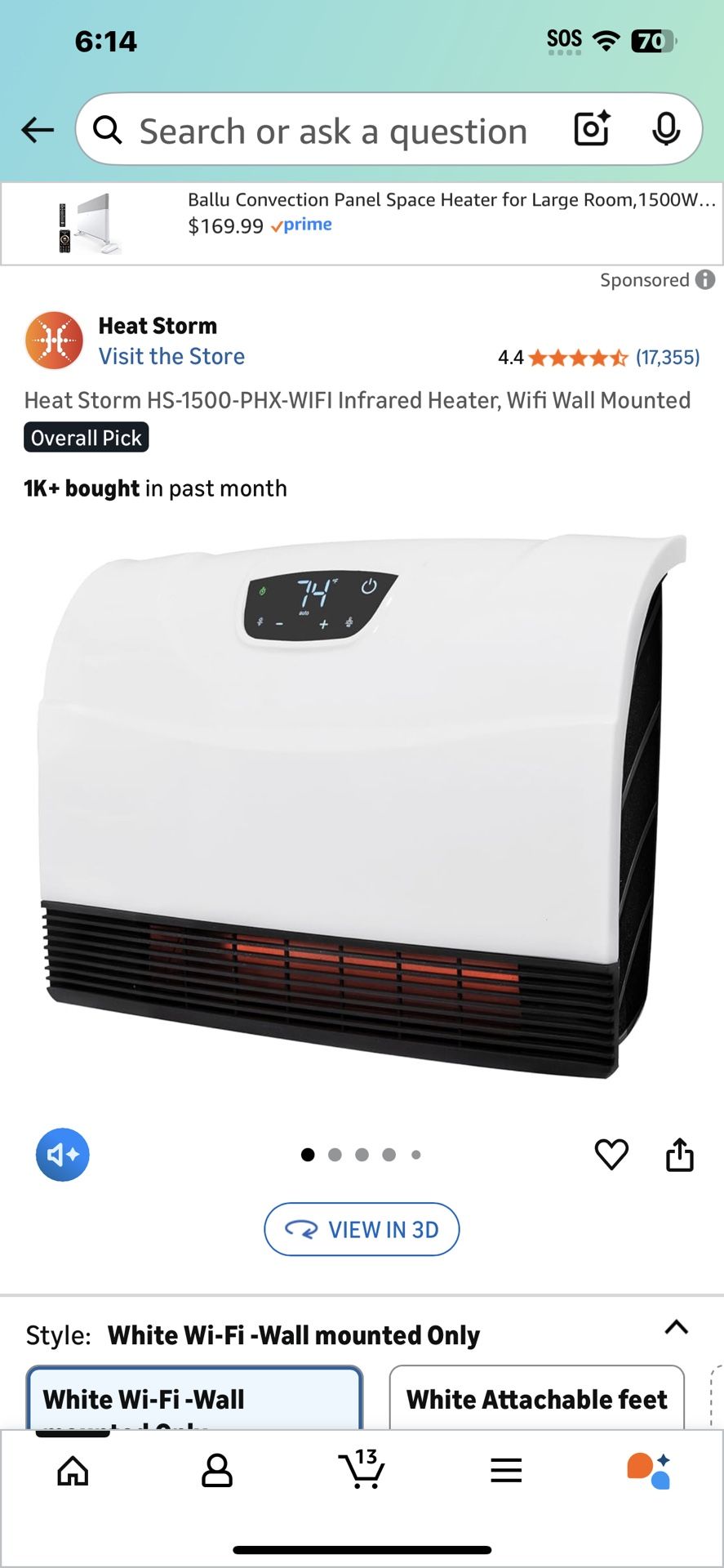Open your account profile icon
Viewport: 724px width, 1568px height.
tap(217, 1470)
